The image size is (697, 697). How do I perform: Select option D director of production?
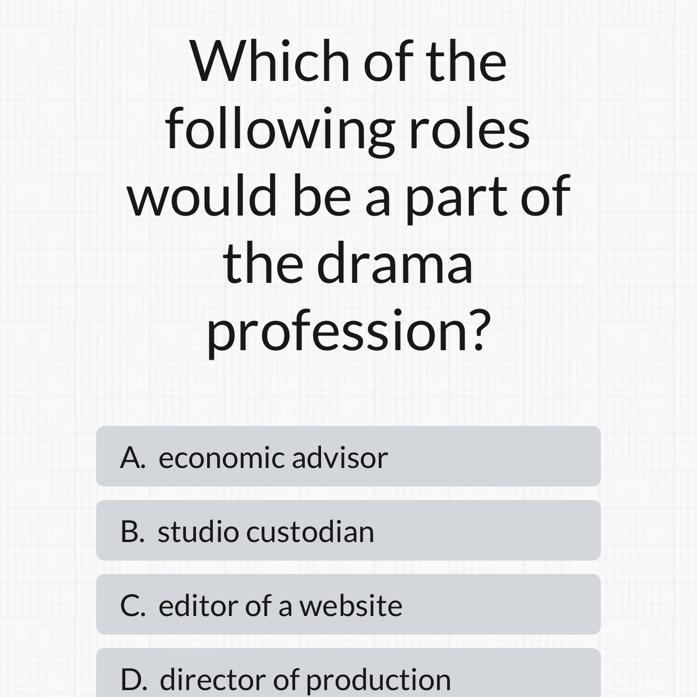(x=348, y=673)
